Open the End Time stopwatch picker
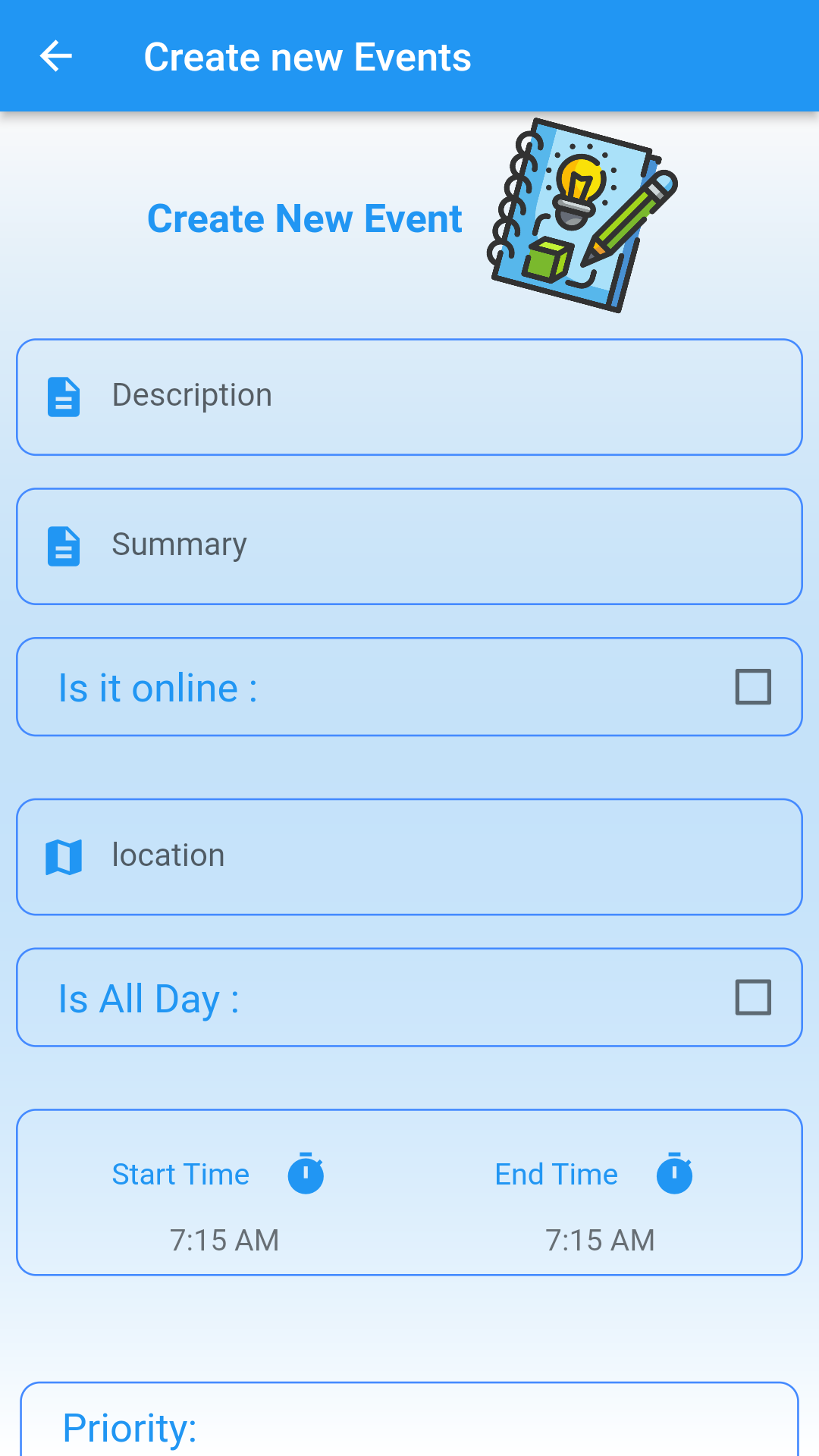The image size is (819, 1456). [x=673, y=1173]
